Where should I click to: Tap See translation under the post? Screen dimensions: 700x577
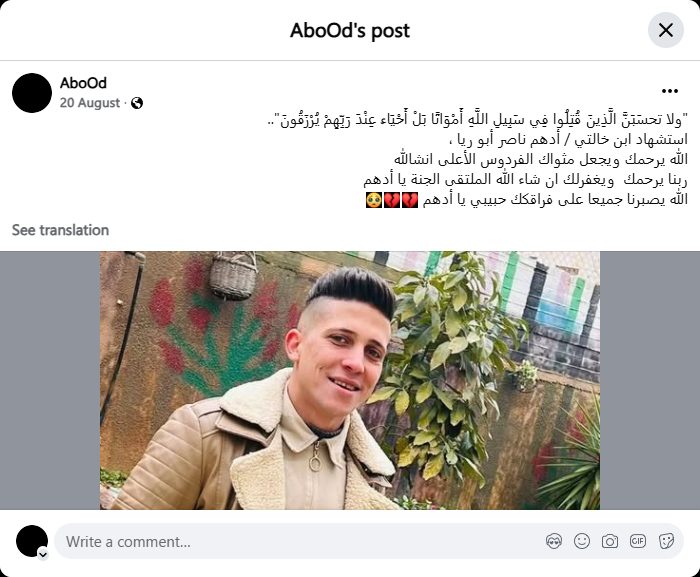pyautogui.click(x=60, y=230)
